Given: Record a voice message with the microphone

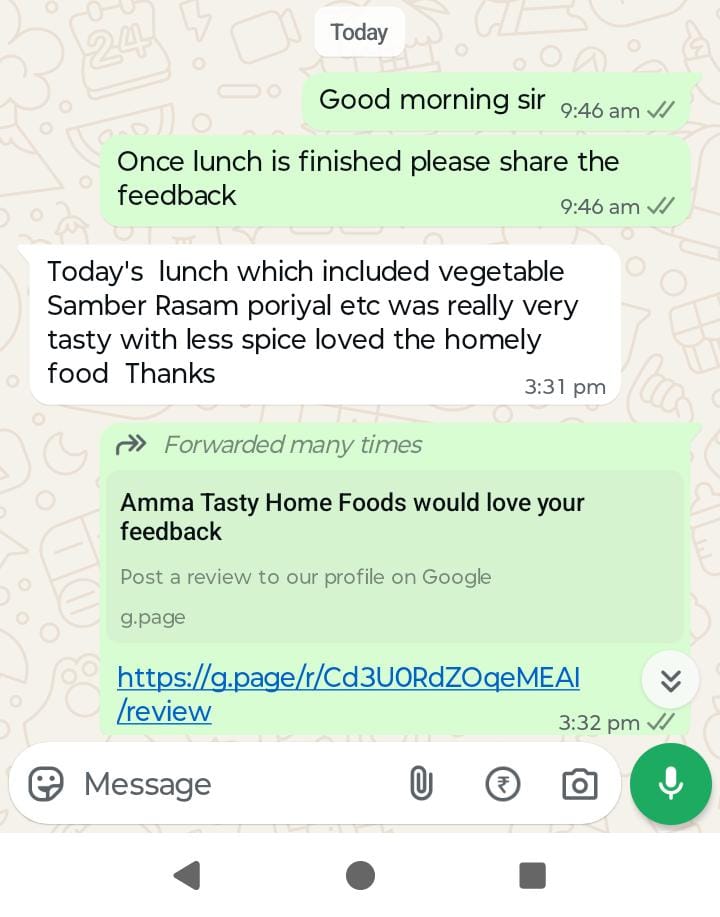Looking at the screenshot, I should [x=671, y=784].
